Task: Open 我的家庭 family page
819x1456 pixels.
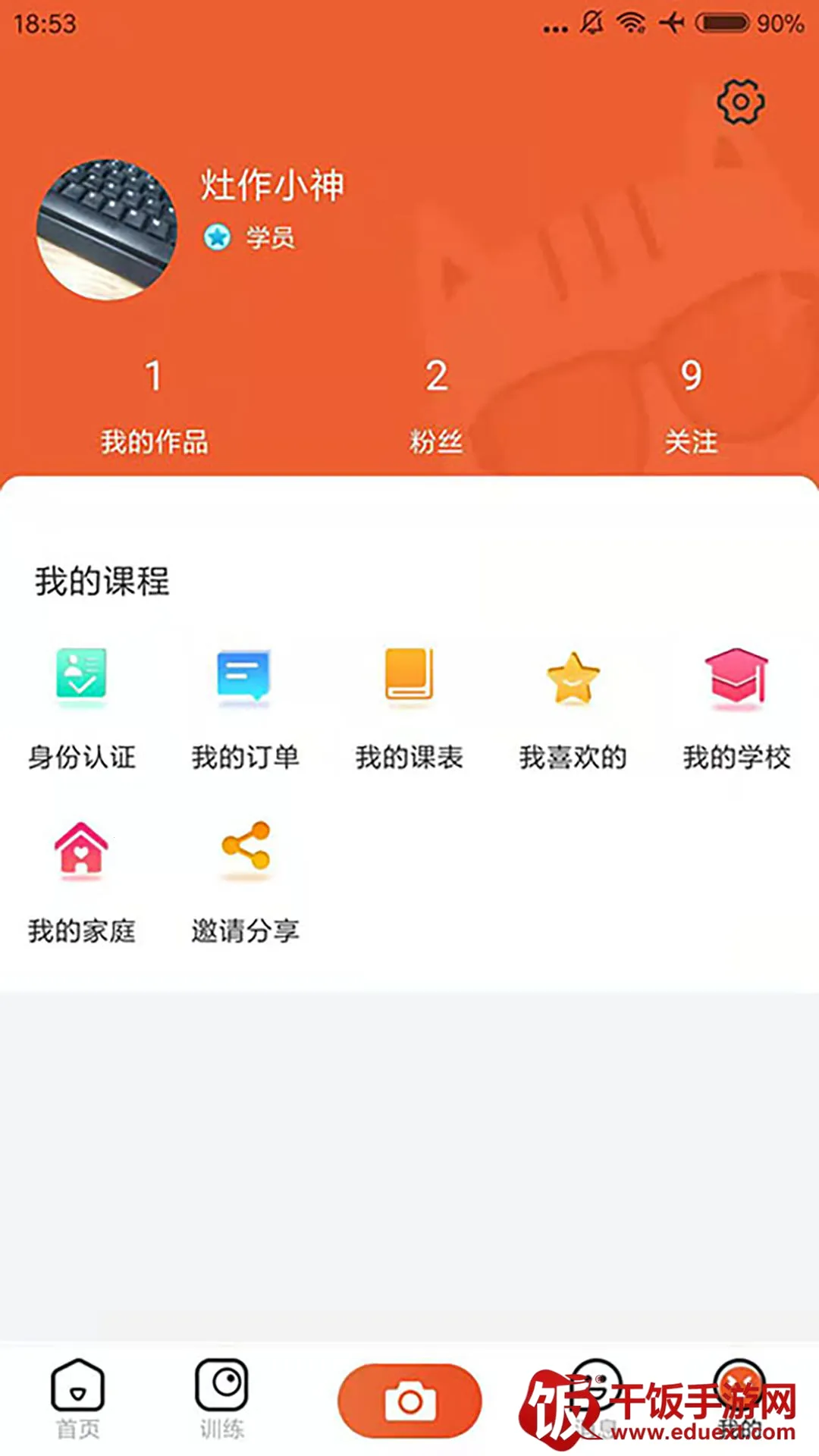Action: pos(82,881)
